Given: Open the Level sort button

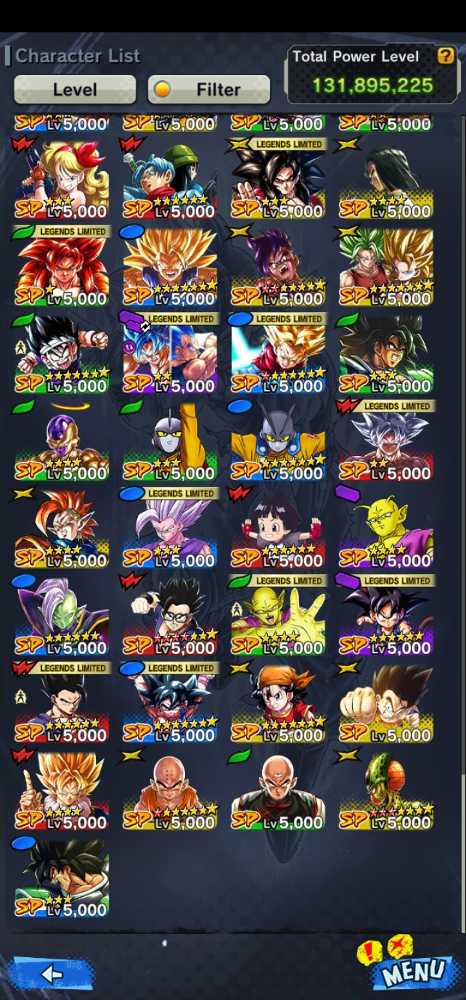Looking at the screenshot, I should pos(75,89).
